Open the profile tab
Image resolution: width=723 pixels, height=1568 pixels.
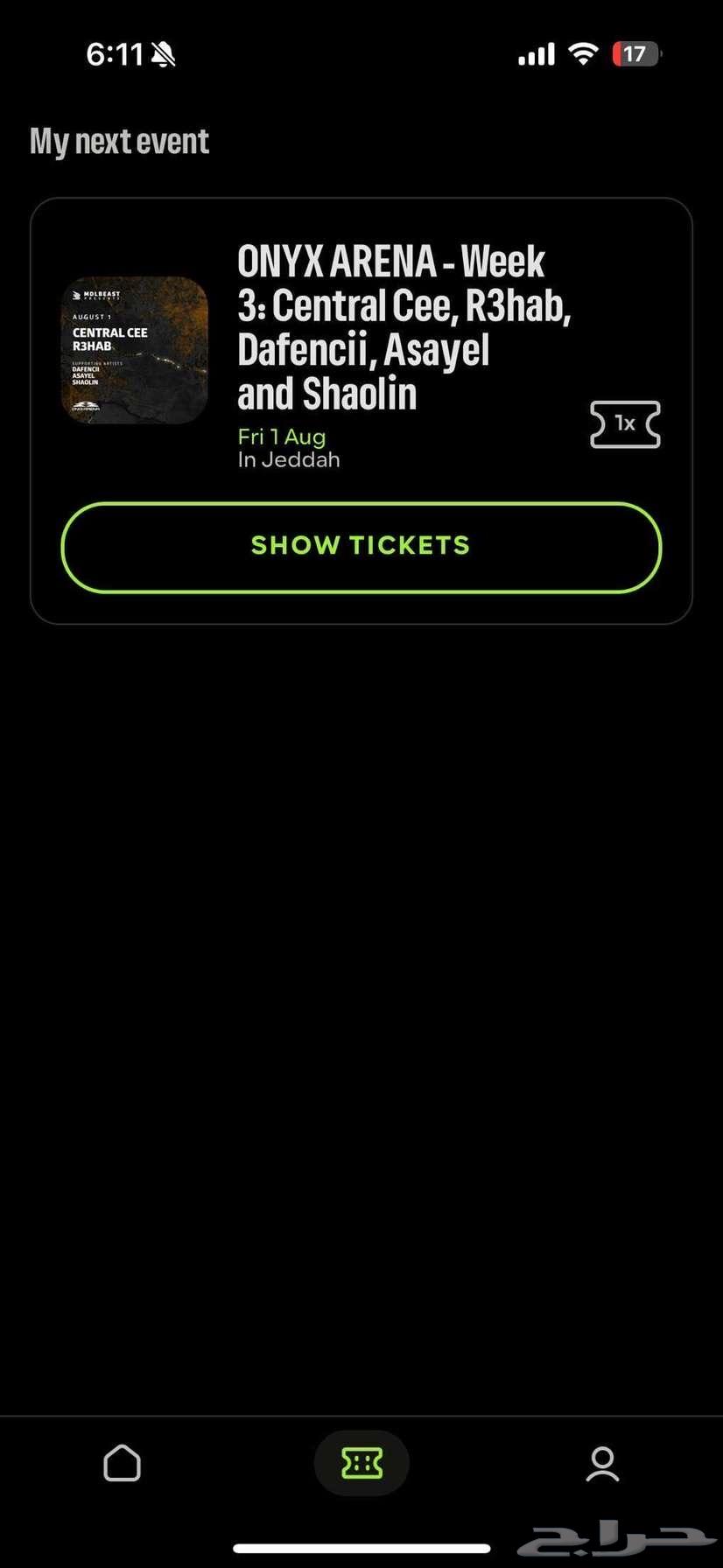[x=602, y=1463]
